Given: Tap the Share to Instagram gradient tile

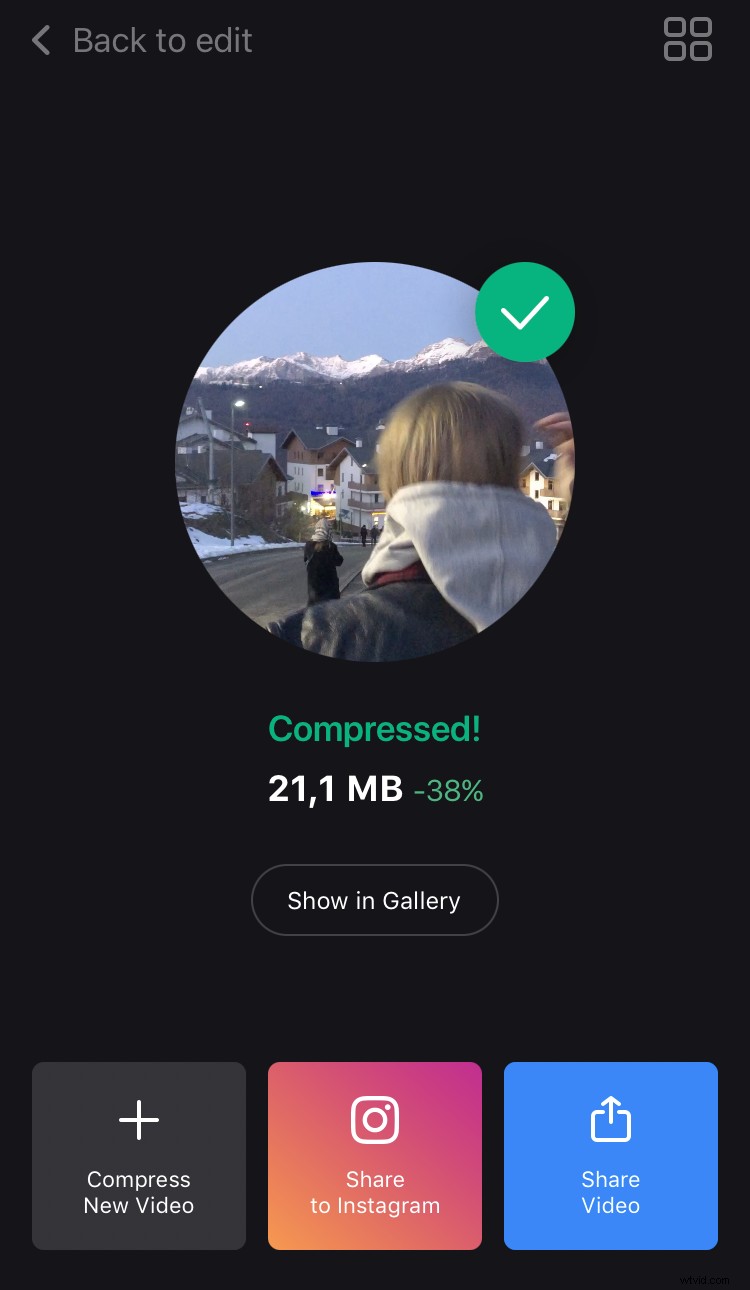Looking at the screenshot, I should point(374,1156).
